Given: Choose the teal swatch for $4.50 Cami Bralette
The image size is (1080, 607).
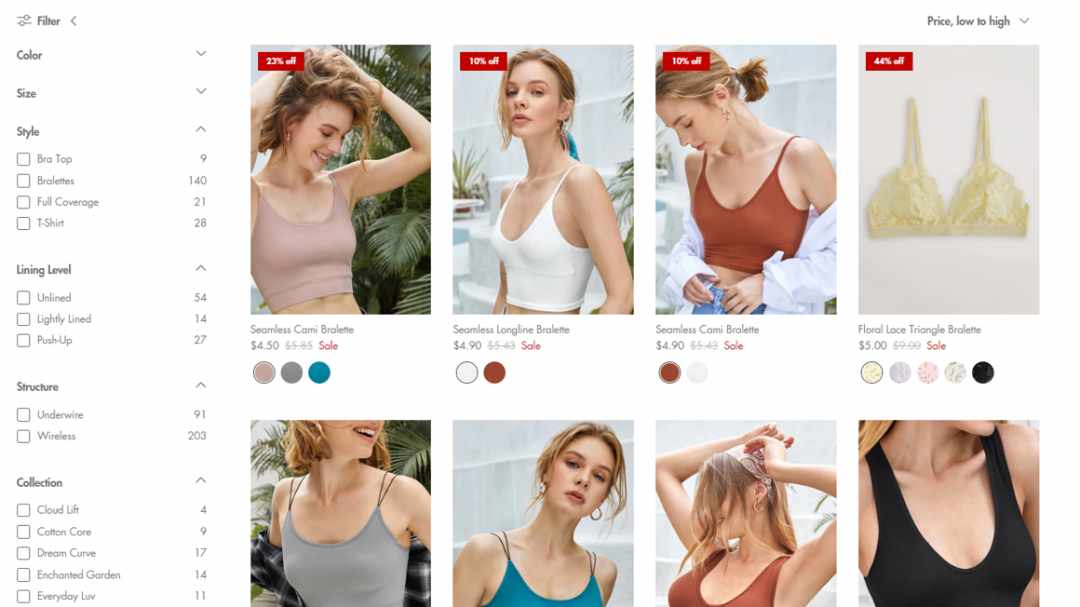Looking at the screenshot, I should (319, 373).
